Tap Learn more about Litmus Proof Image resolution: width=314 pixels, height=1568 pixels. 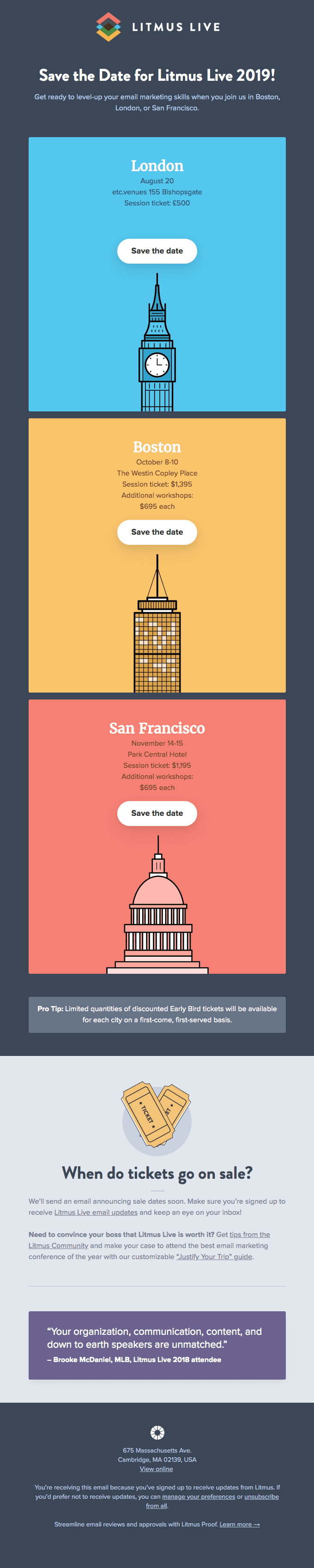240,1524
